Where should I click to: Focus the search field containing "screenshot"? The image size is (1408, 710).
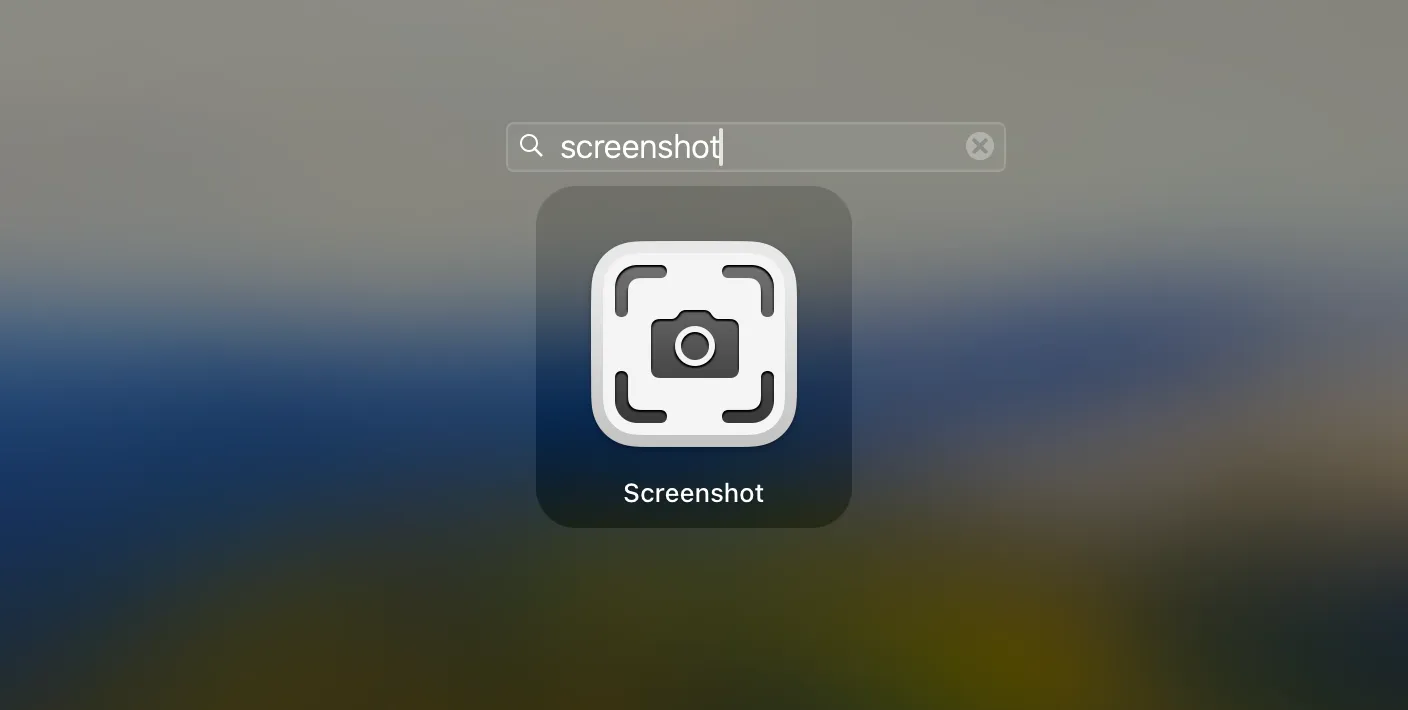[x=750, y=147]
